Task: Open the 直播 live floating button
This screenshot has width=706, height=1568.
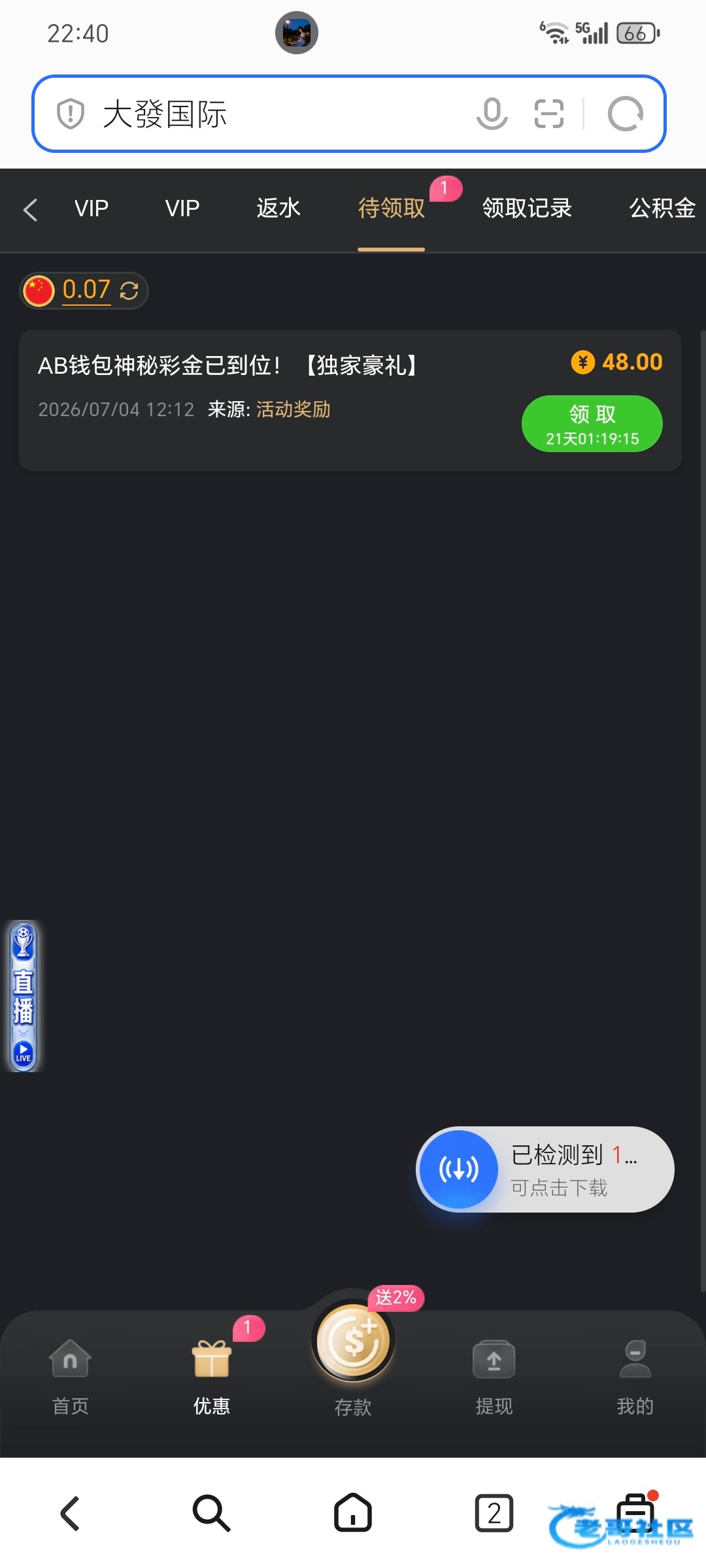Action: (23, 996)
